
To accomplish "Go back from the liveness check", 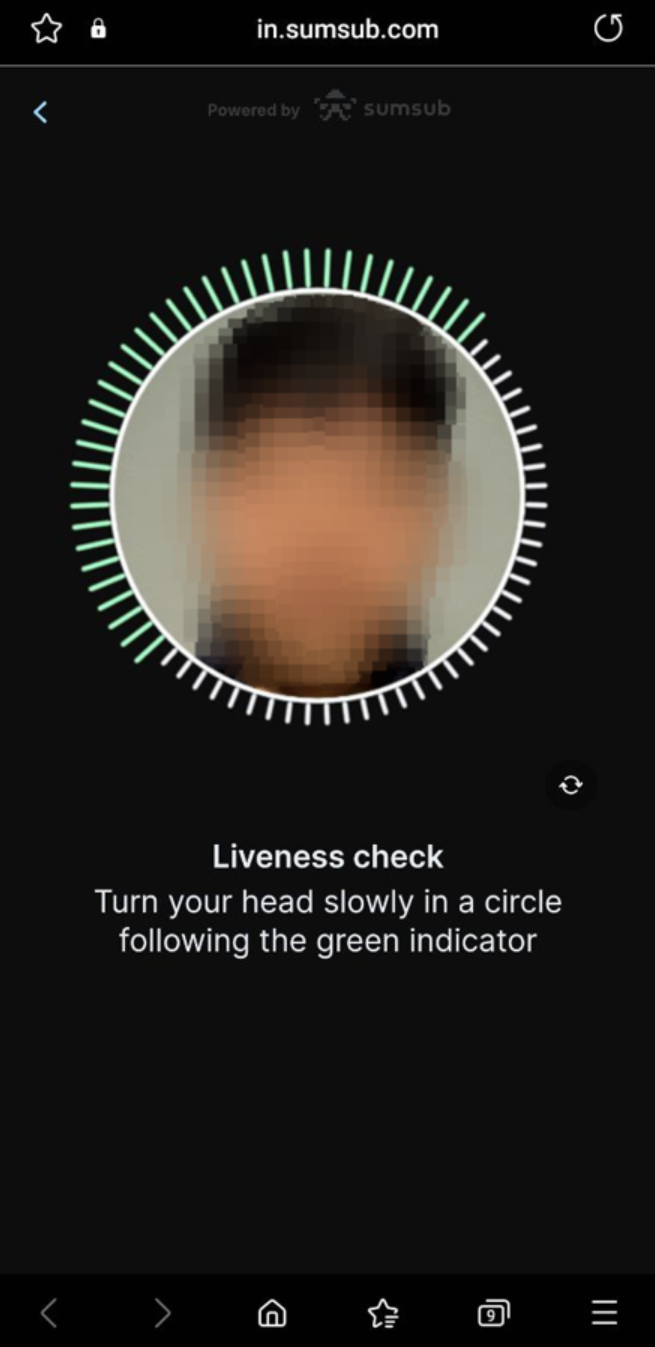I will [x=40, y=112].
